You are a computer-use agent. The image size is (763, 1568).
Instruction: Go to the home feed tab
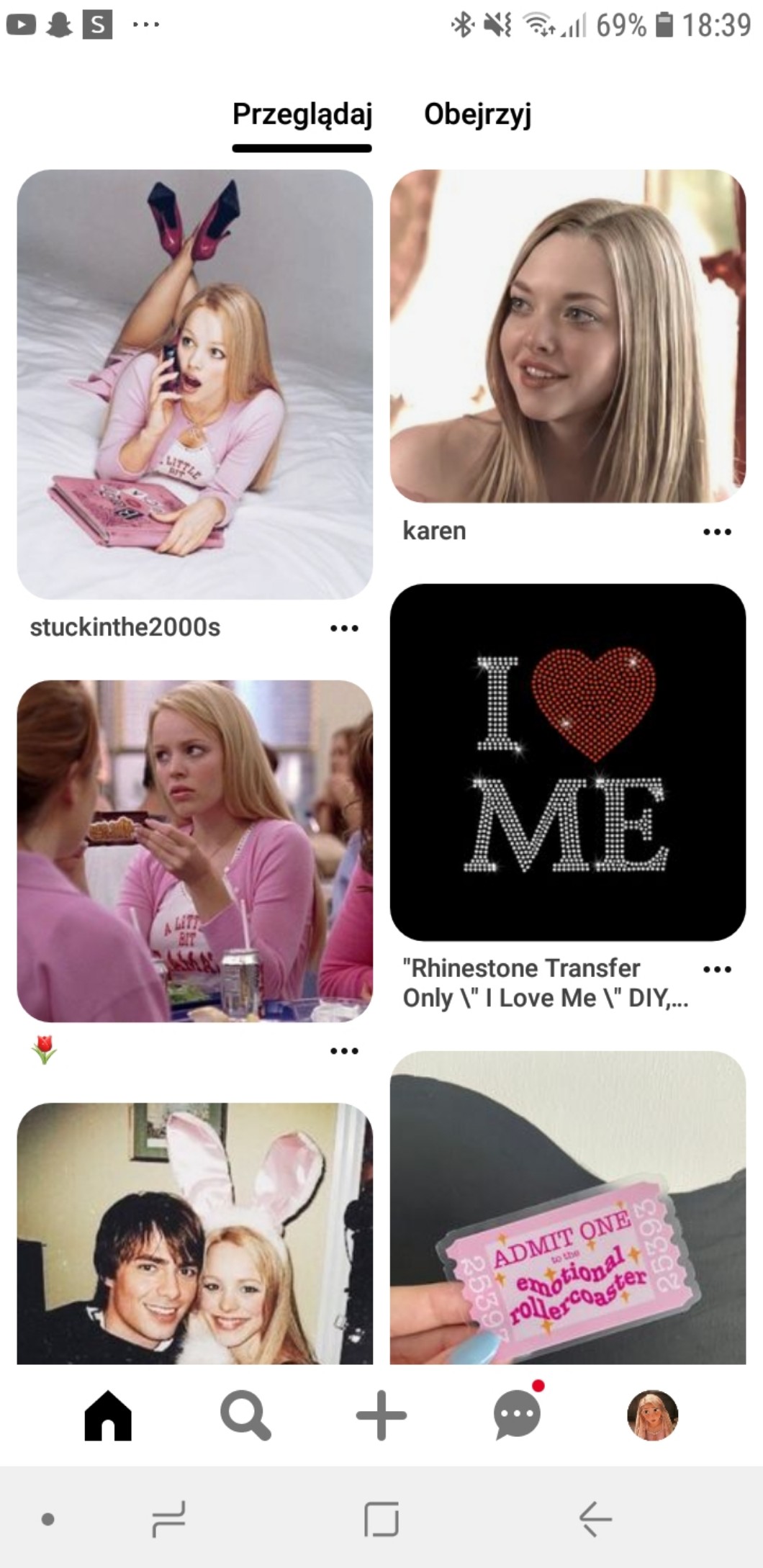108,1415
